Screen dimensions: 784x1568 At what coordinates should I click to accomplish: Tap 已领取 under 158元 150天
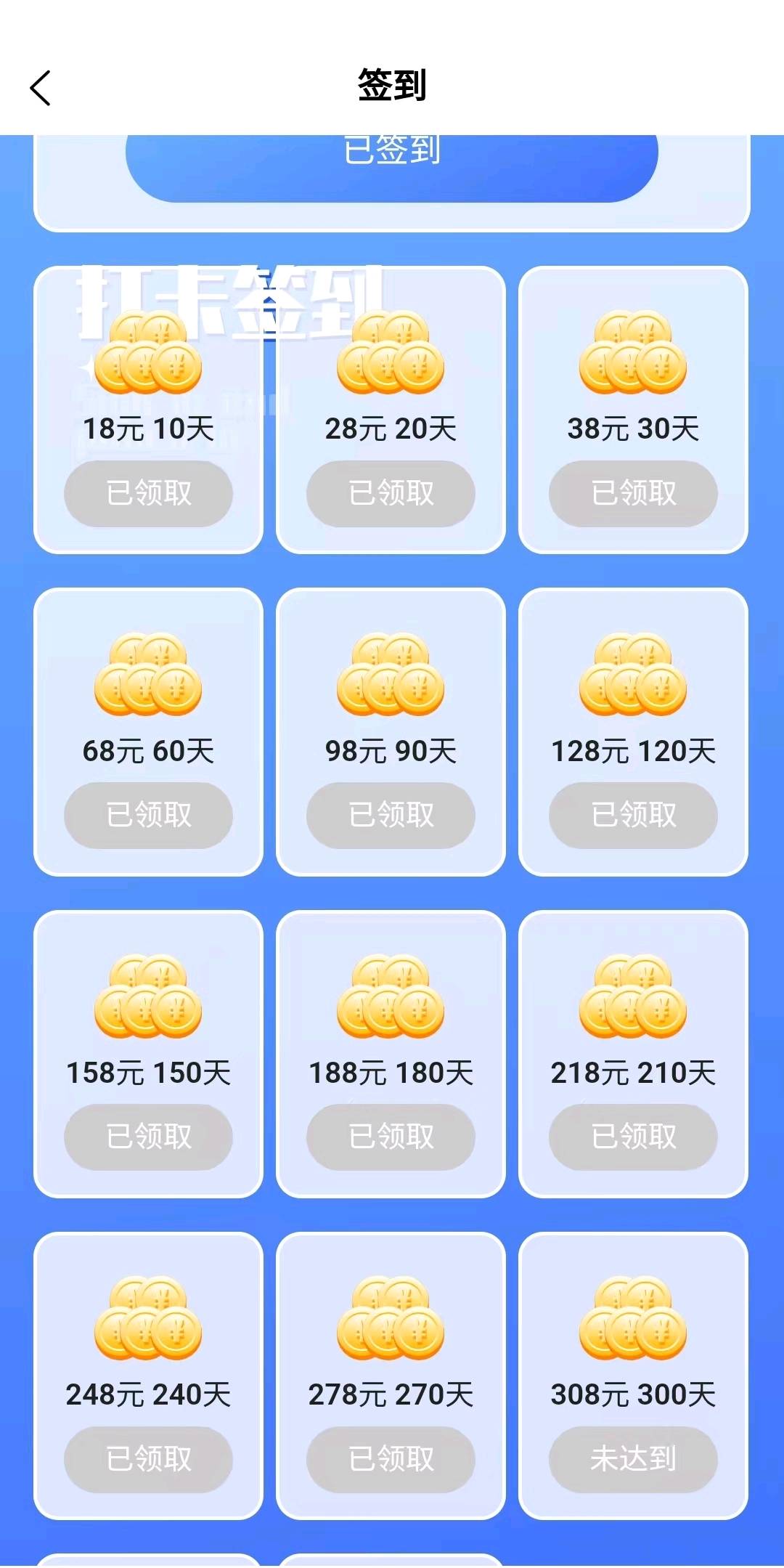(x=148, y=1137)
